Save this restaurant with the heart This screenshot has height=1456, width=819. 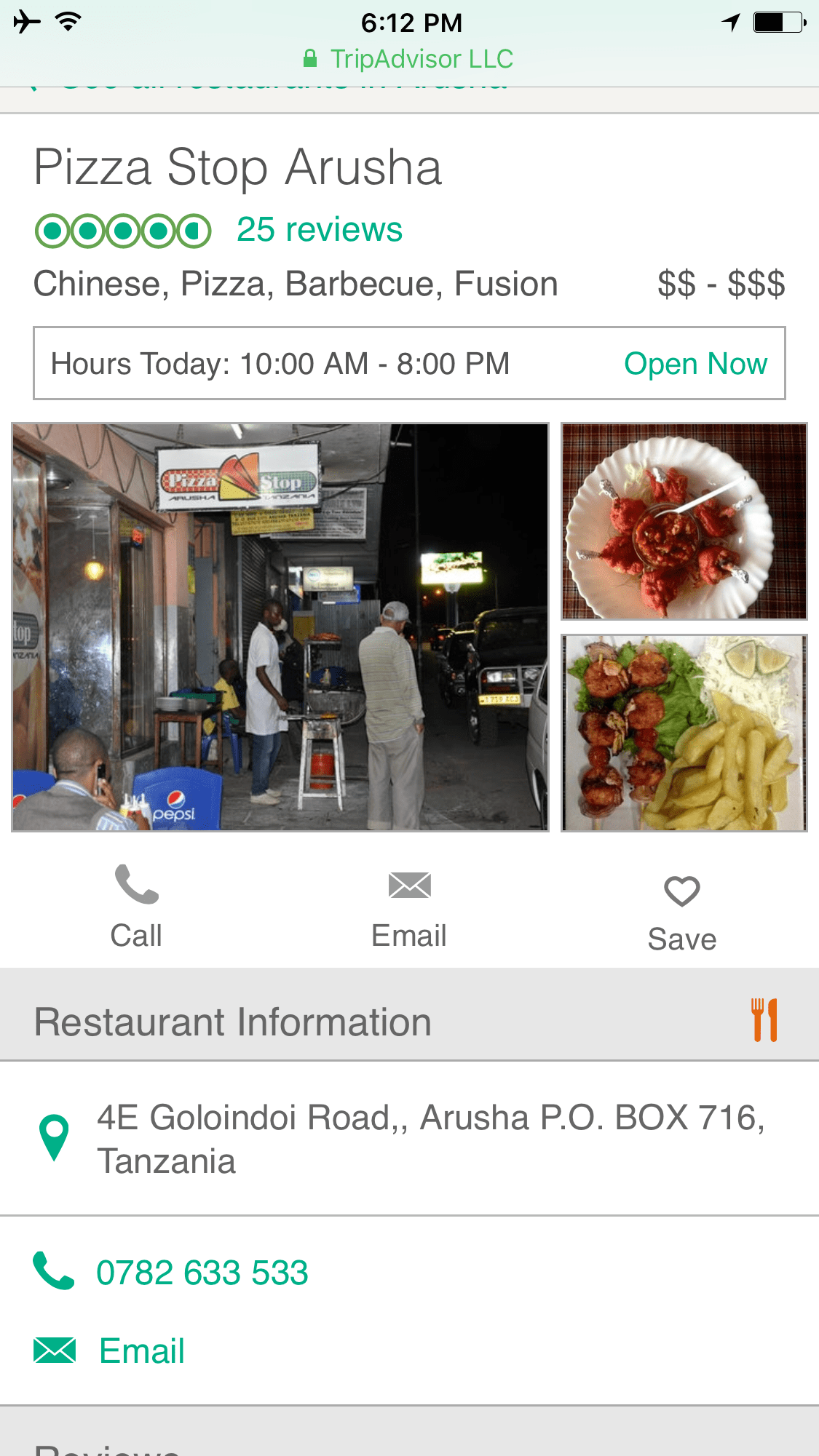click(x=682, y=911)
